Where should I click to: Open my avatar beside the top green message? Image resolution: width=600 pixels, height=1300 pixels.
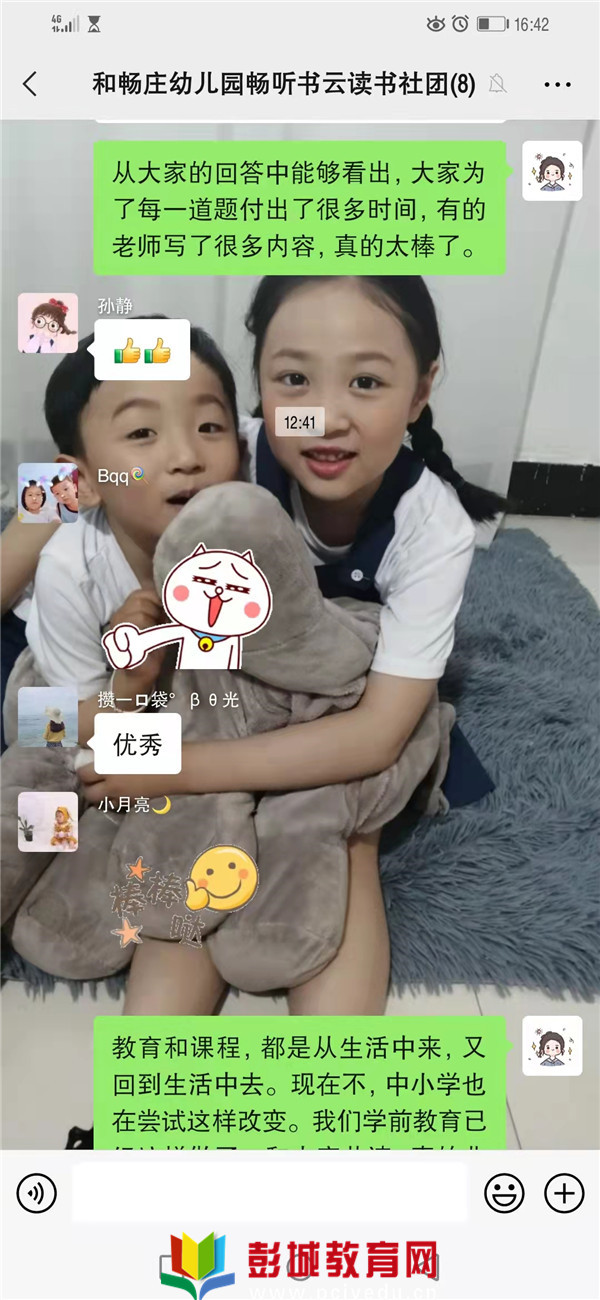552,171
